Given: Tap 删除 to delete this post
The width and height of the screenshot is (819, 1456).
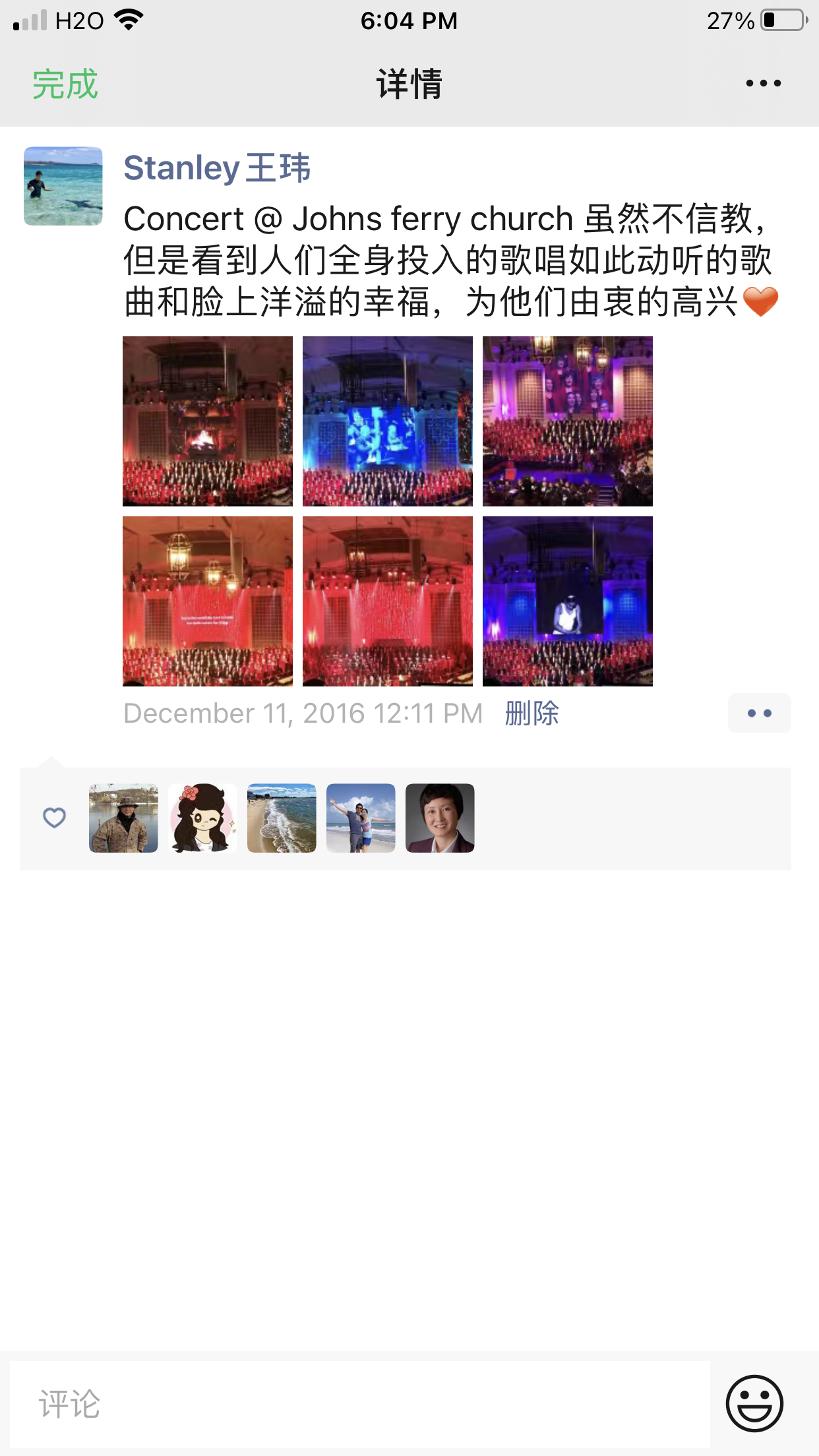Looking at the screenshot, I should [x=531, y=713].
